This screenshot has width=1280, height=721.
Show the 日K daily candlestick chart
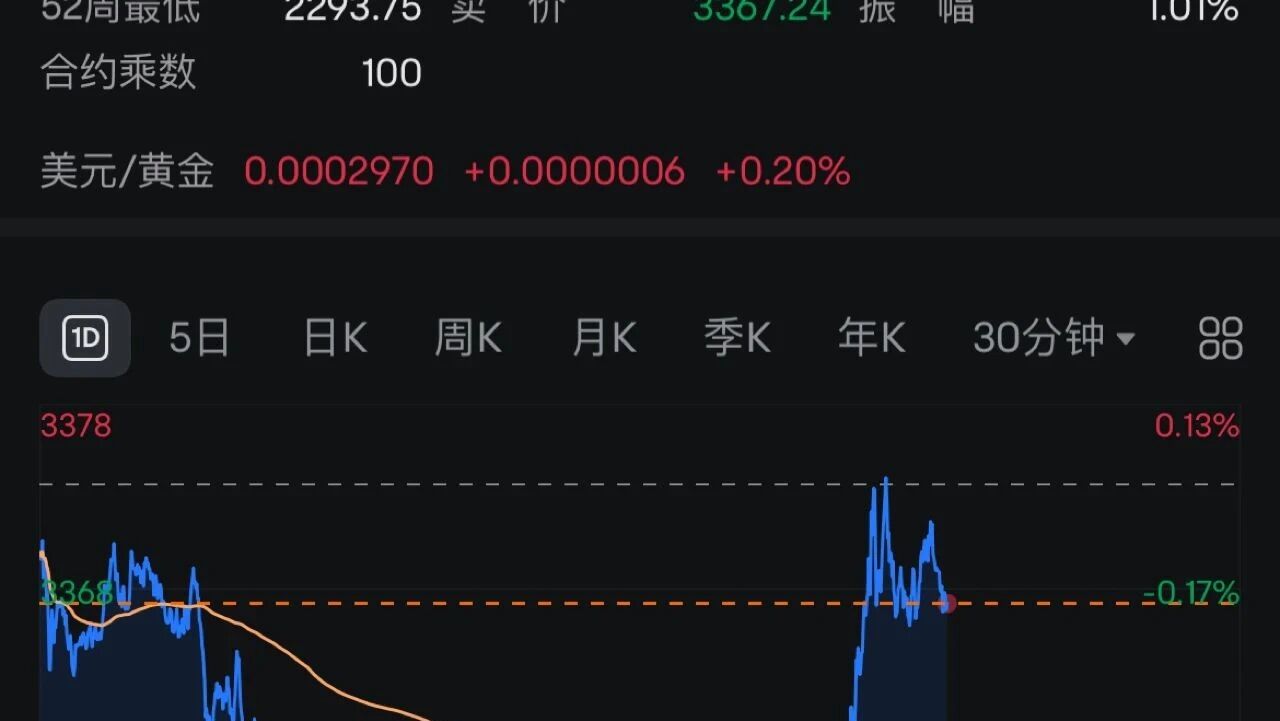point(335,338)
